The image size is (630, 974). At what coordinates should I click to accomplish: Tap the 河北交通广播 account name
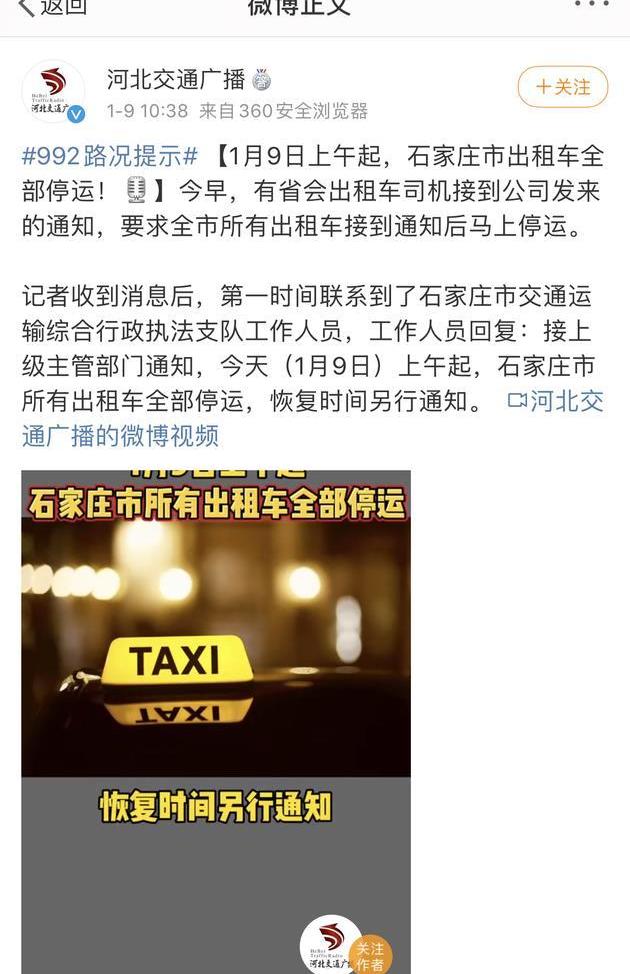176,80
